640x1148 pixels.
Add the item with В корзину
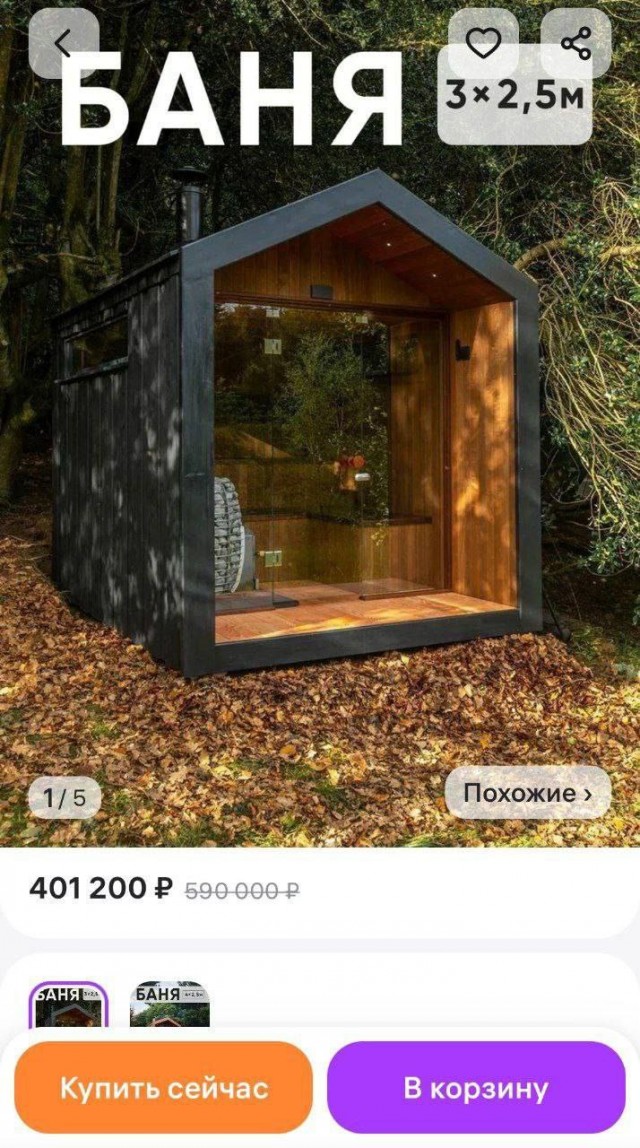pos(476,1088)
